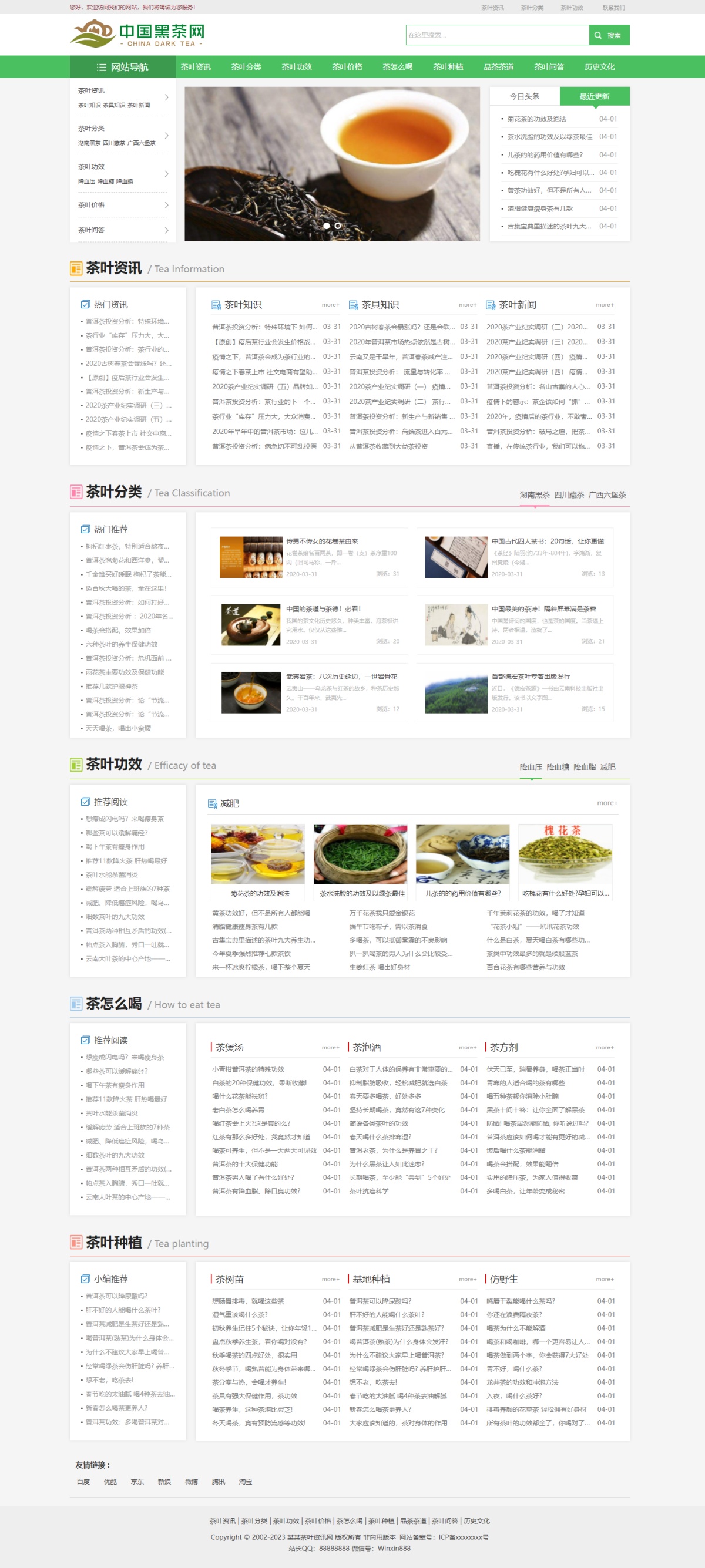This screenshot has height=1568, width=705.
Task: Open the card 传男不传女的花卷茶由来
Action: tap(309, 557)
